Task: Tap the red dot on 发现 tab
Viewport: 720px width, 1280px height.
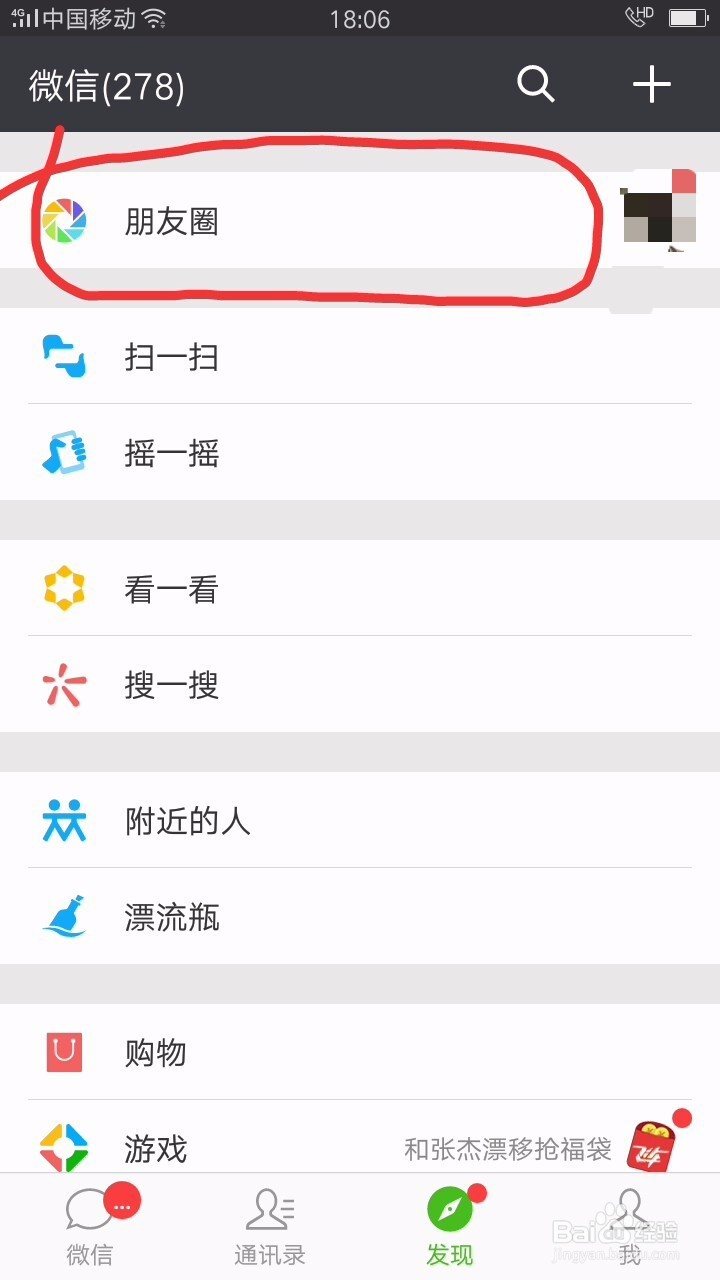Action: [475, 1190]
